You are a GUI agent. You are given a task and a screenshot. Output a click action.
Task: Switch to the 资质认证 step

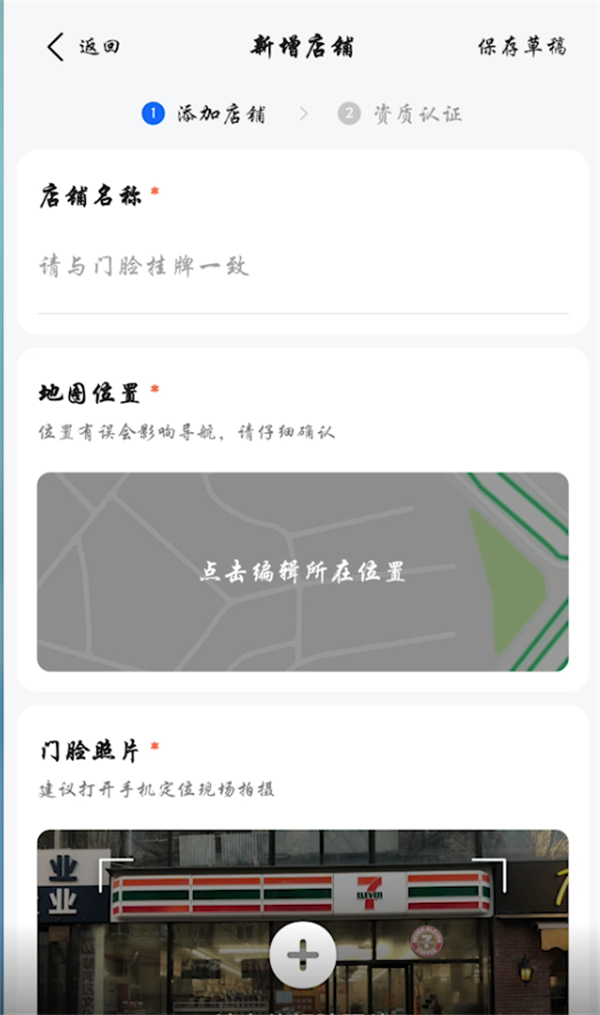click(401, 113)
